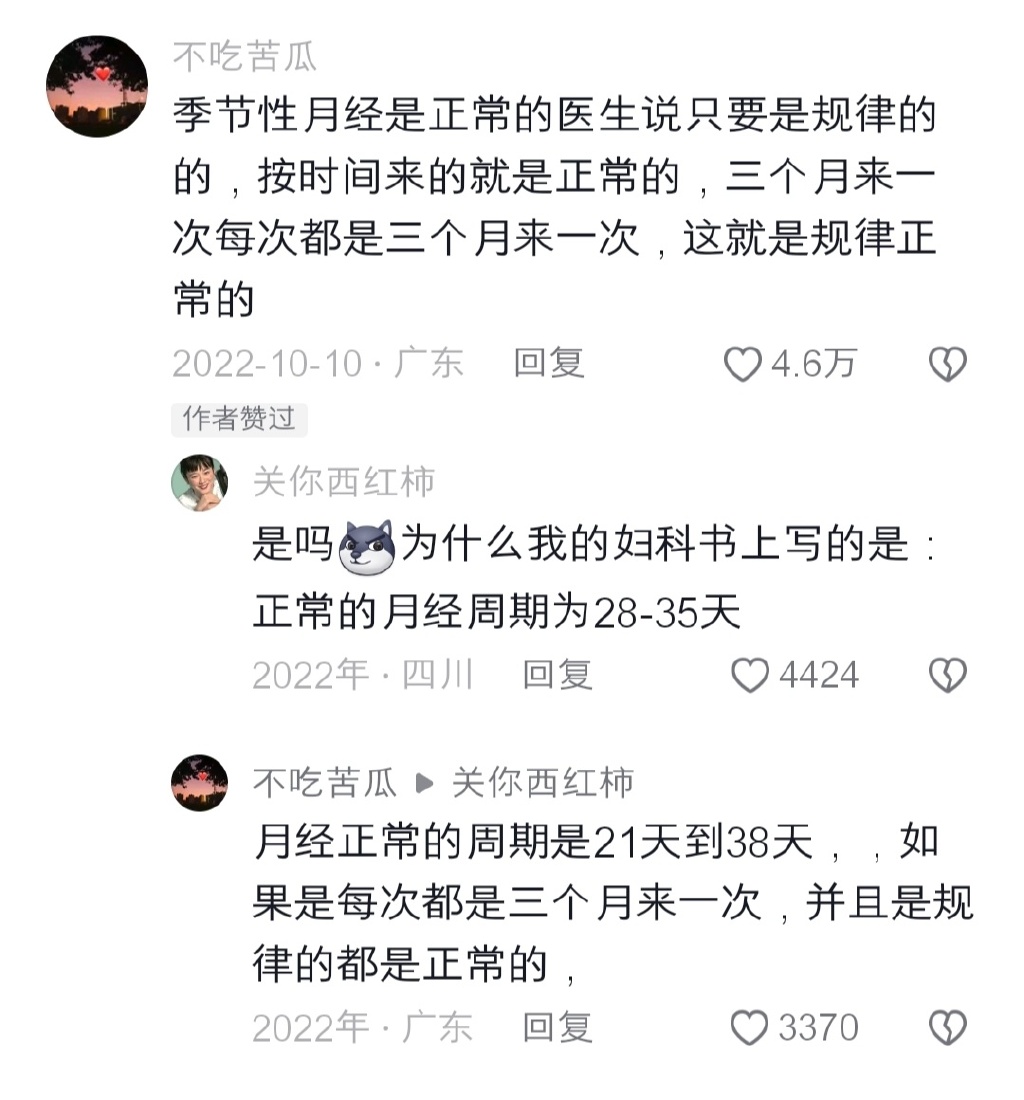
Task: Dislike 不吃苦瓜's reply about 21天到38天
Action: pos(946,1027)
